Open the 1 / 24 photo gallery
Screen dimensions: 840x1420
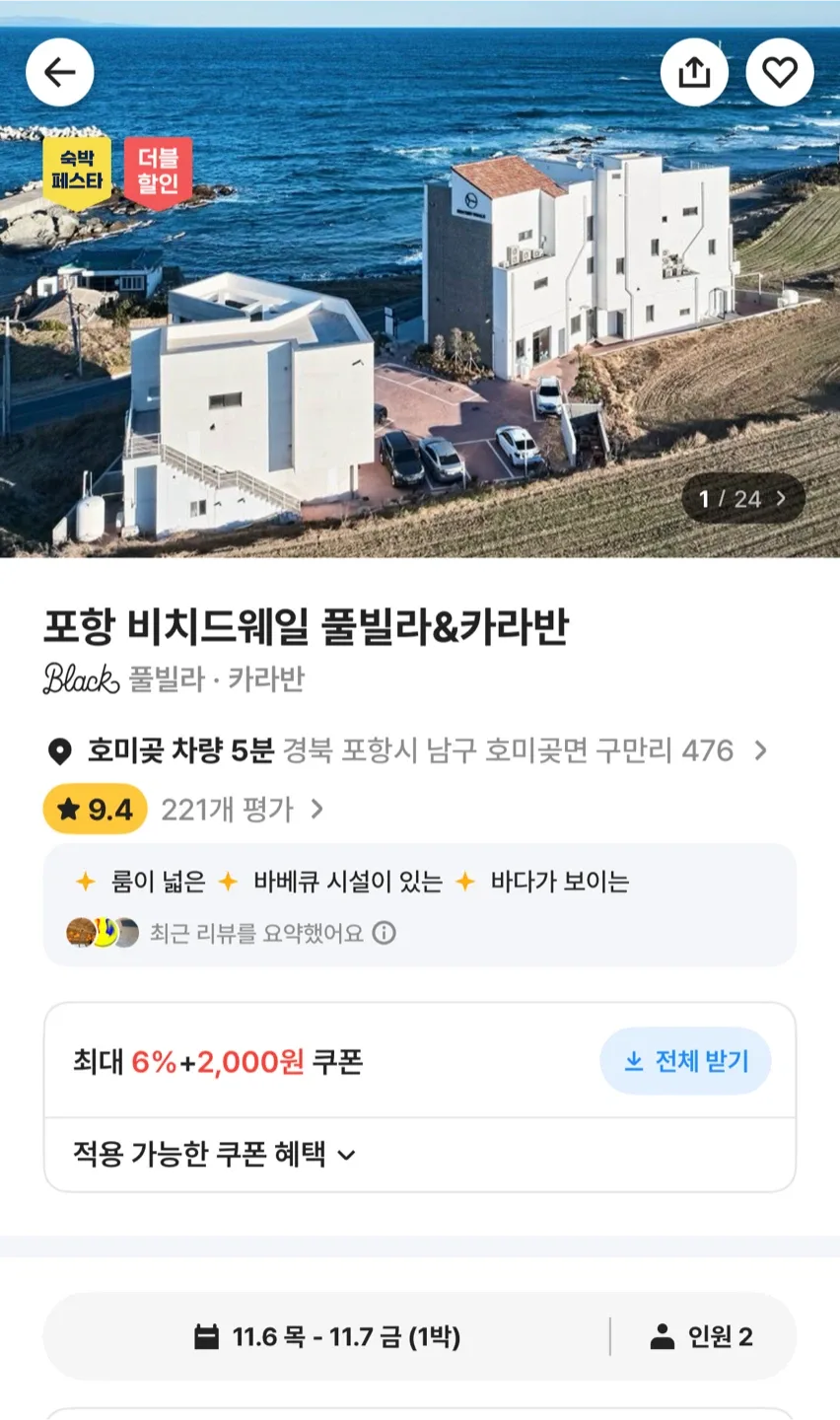743,499
